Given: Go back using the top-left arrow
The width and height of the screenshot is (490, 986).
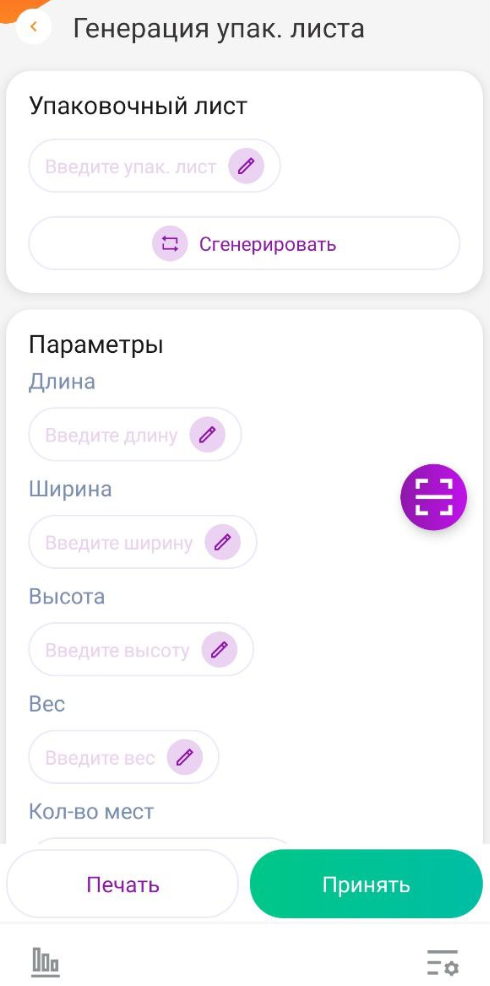Looking at the screenshot, I should tap(33, 27).
